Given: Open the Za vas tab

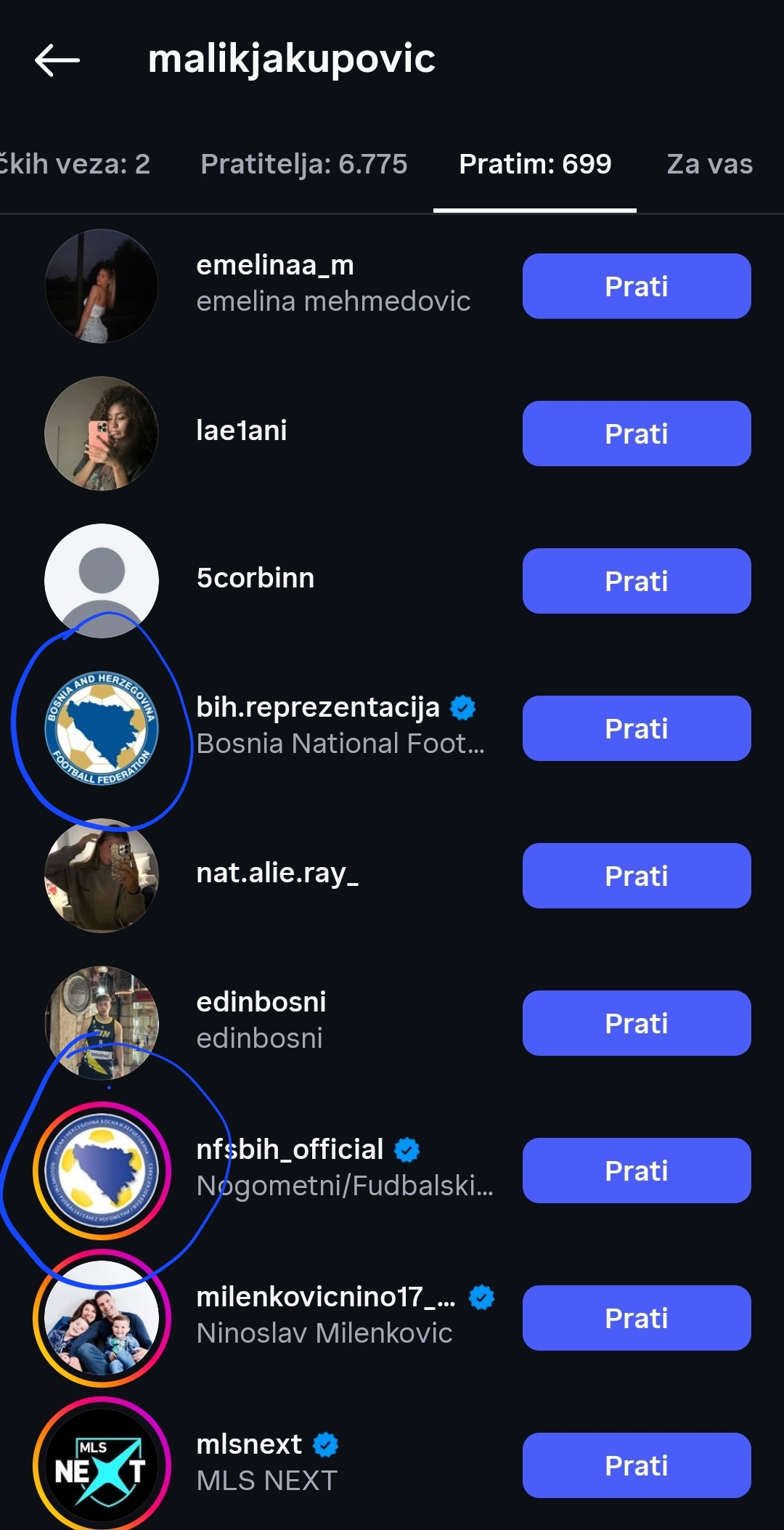Looking at the screenshot, I should 709,164.
